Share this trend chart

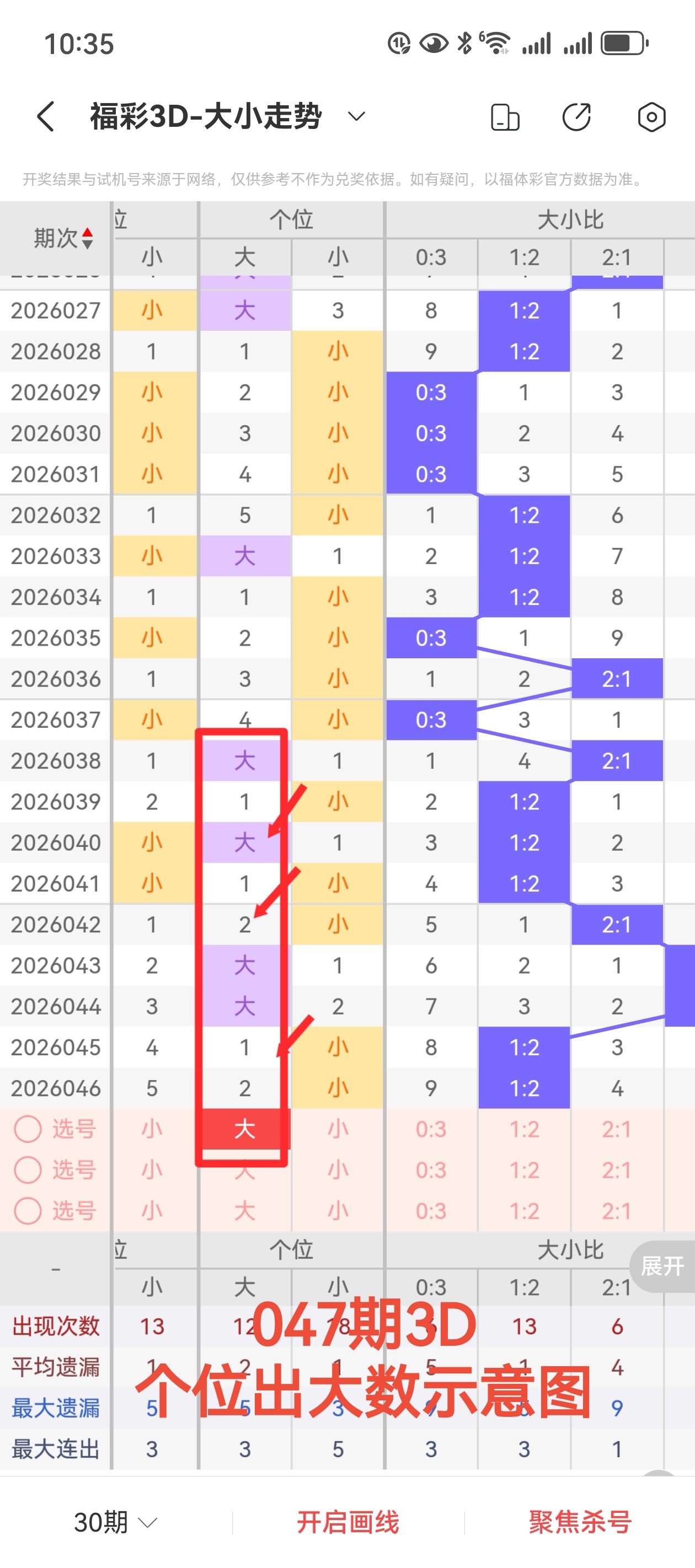click(x=576, y=117)
